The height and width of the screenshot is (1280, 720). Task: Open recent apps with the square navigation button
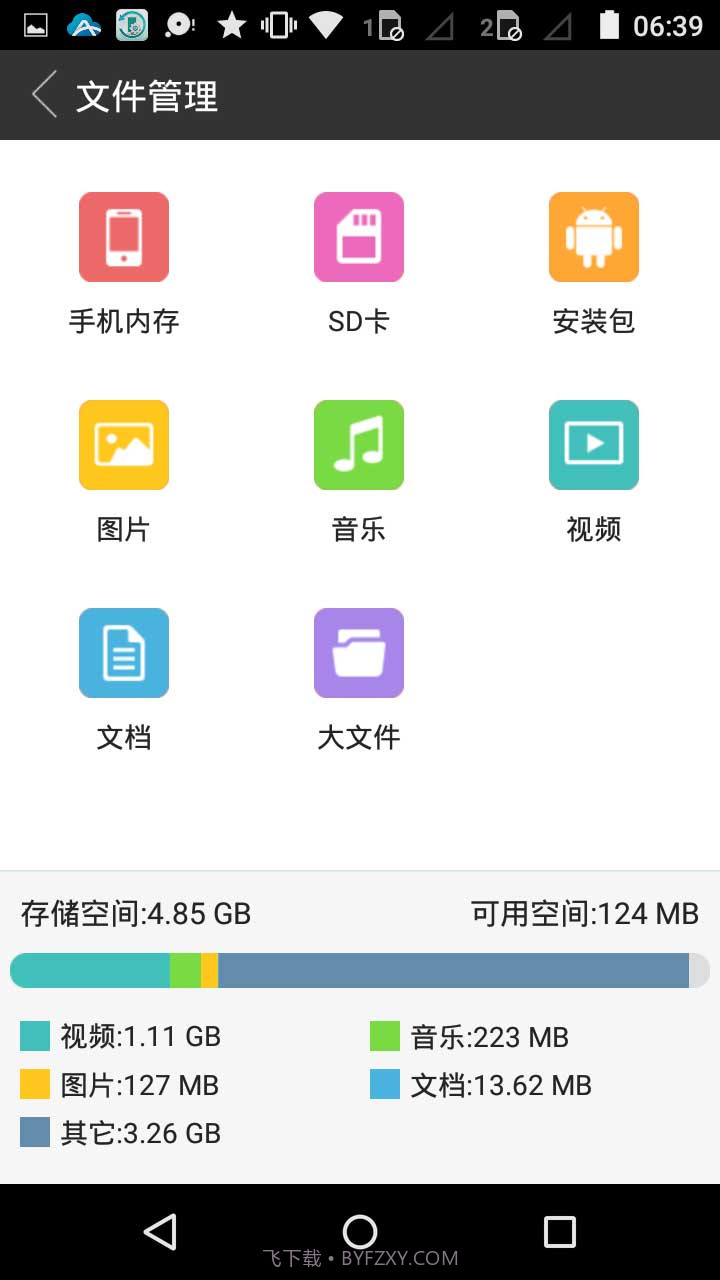point(560,1232)
